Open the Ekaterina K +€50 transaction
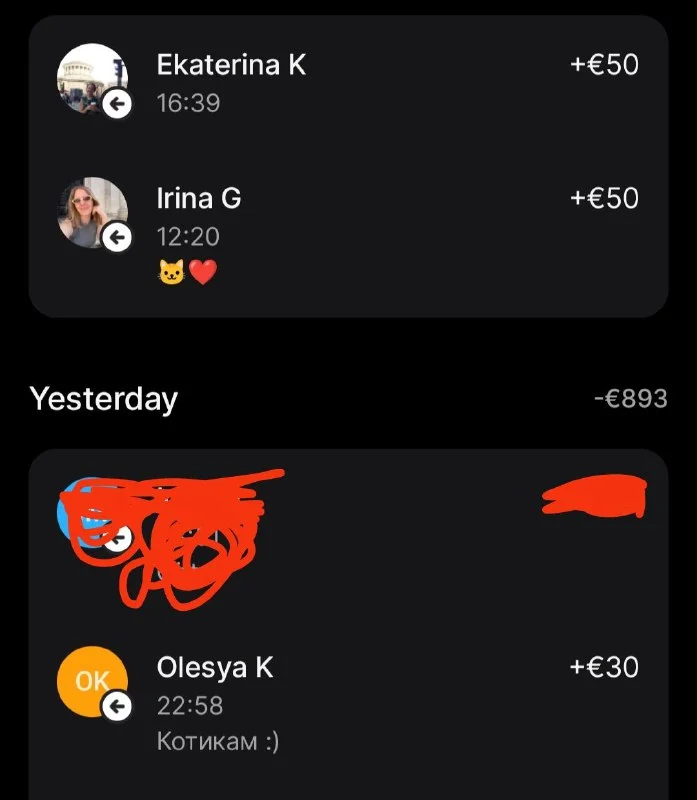Image resolution: width=697 pixels, height=800 pixels. coord(347,82)
